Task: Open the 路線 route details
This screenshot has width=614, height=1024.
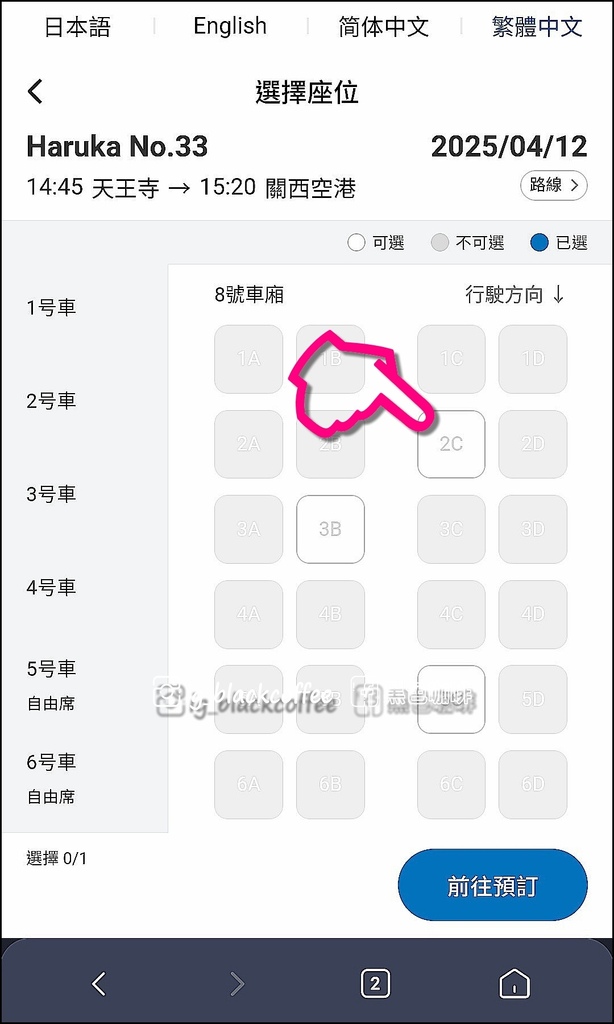Action: point(553,185)
